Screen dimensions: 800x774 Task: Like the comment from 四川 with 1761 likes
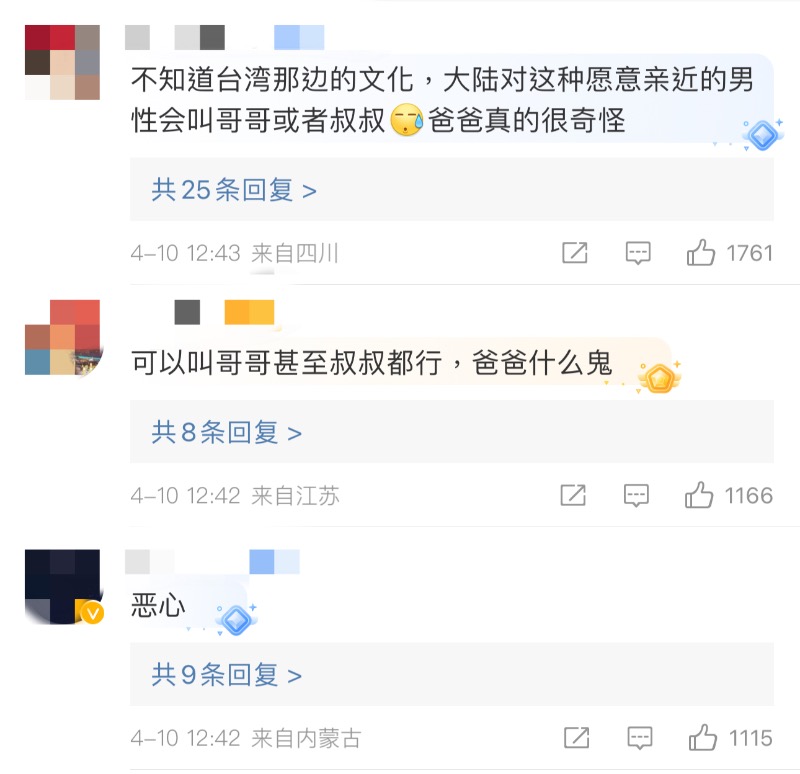click(701, 253)
